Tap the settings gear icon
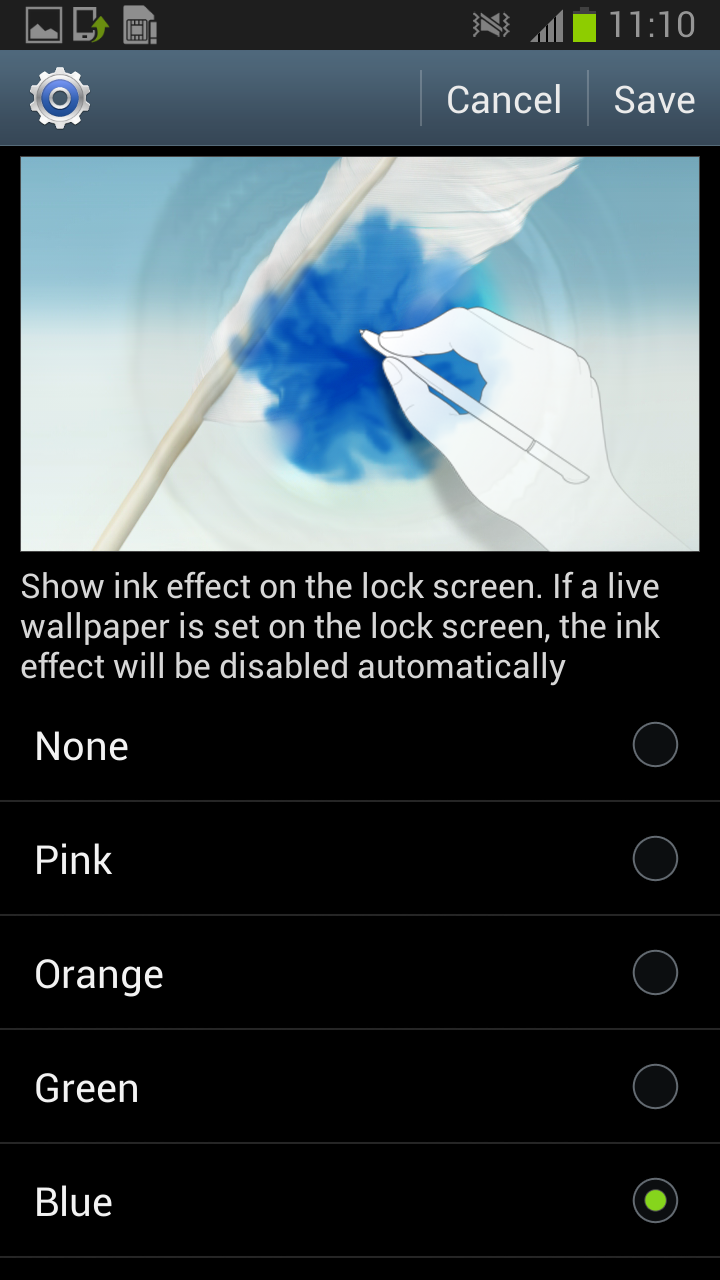 click(x=60, y=98)
